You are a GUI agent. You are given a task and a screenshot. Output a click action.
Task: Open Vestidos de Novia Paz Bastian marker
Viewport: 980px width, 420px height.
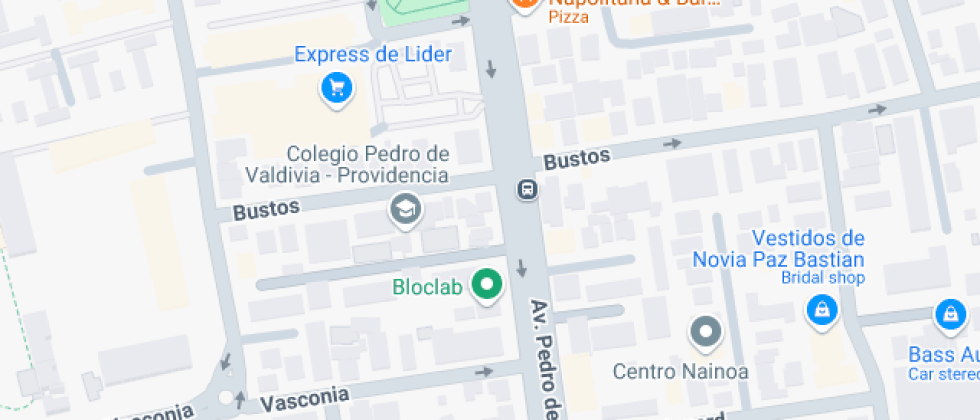pos(821,311)
